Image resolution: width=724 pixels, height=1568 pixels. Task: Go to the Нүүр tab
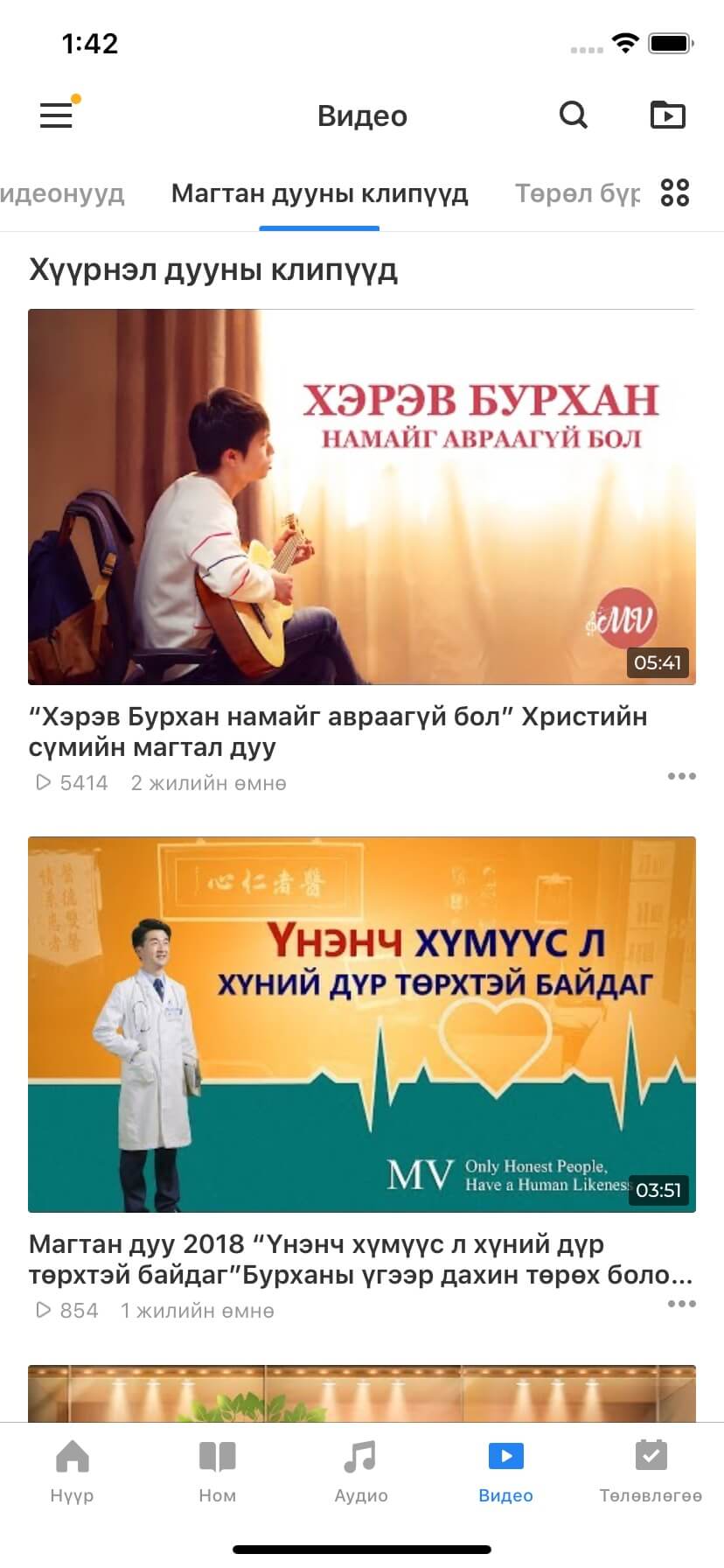coord(72,1470)
